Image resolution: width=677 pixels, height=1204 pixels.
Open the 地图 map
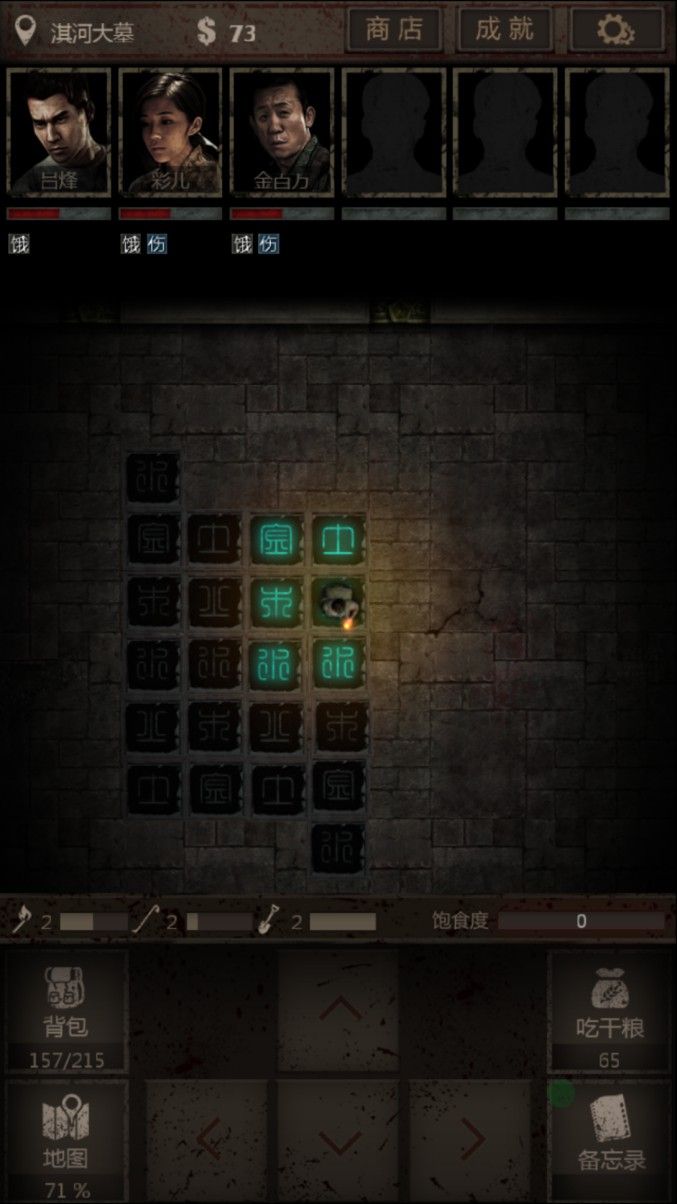66,1140
